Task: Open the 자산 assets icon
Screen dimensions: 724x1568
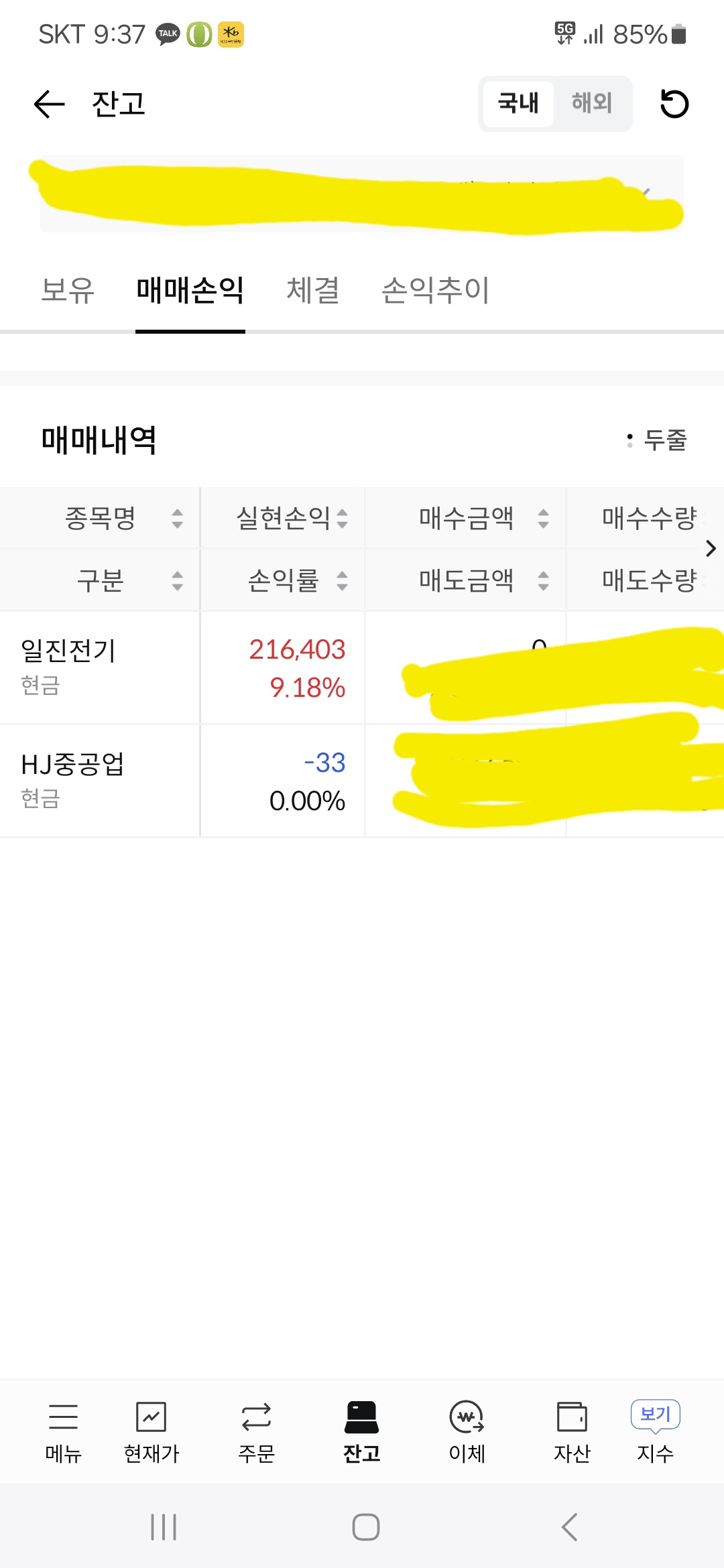Action: pyautogui.click(x=572, y=1431)
